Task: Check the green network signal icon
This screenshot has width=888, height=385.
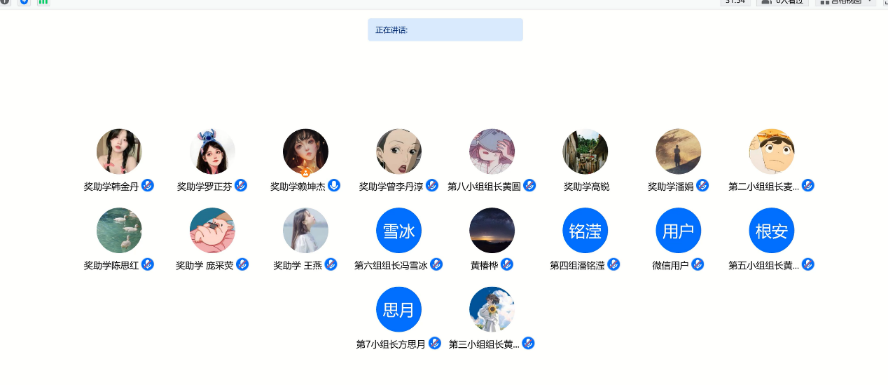Action: (43, 2)
